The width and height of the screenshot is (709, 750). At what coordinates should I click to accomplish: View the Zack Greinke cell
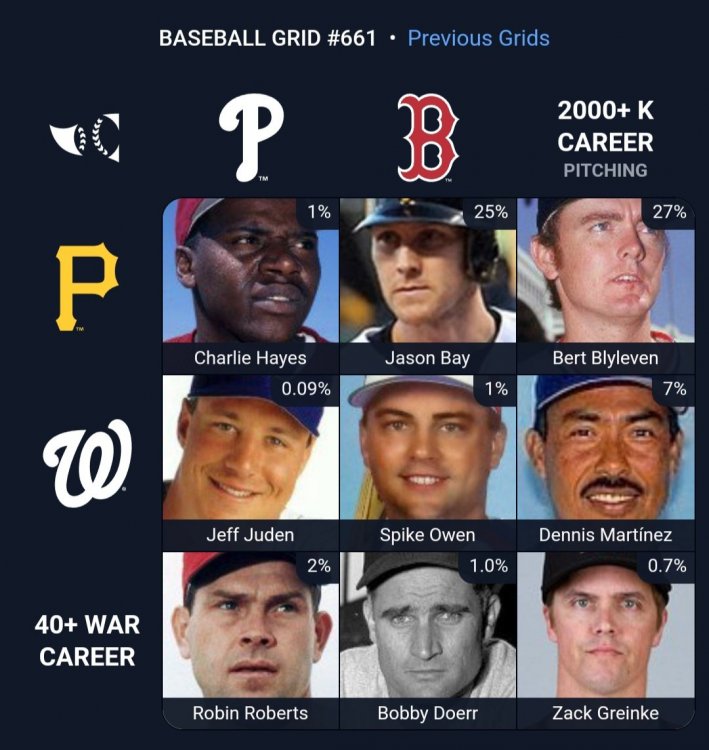tap(605, 640)
